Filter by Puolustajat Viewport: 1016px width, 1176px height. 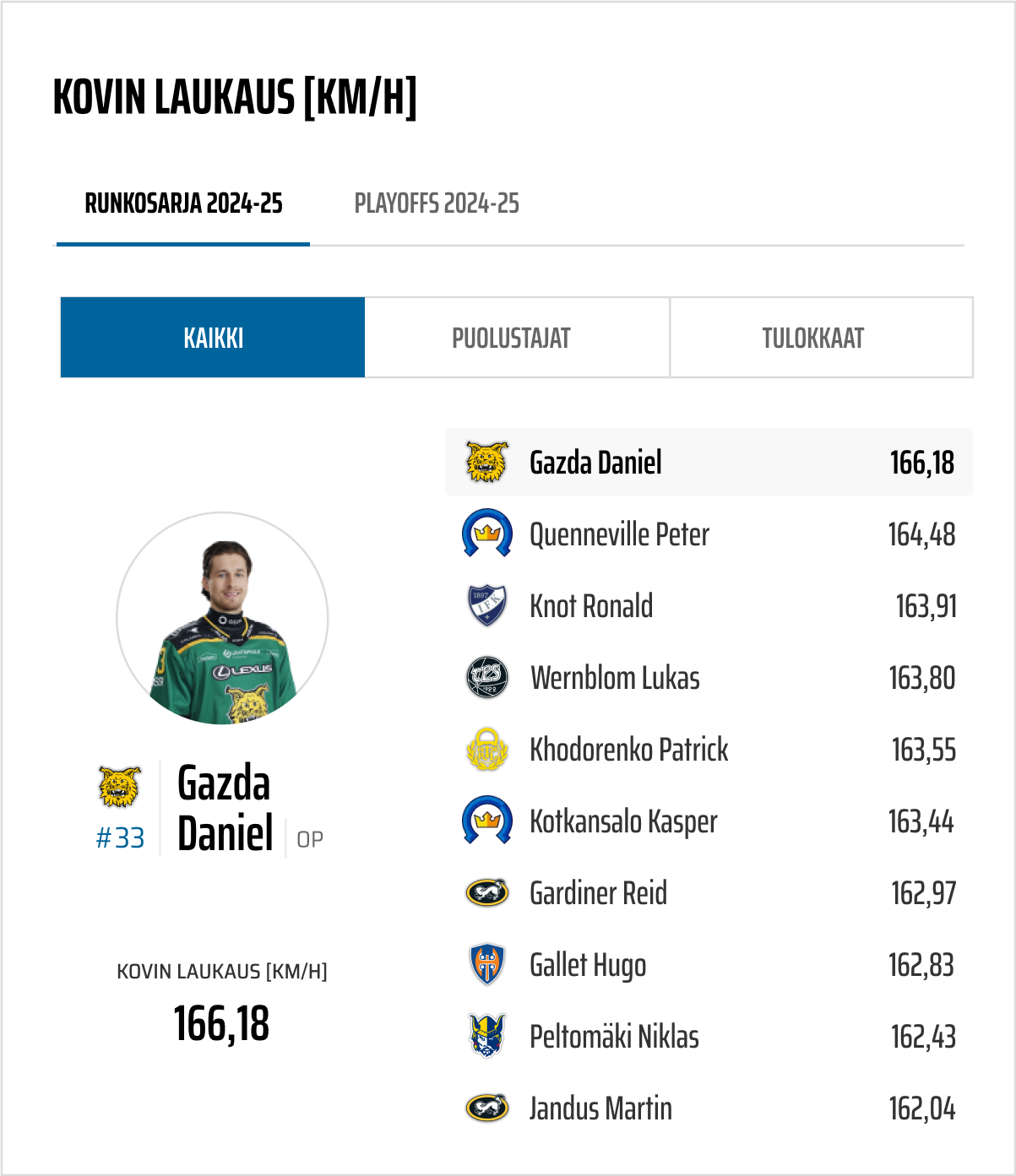coord(512,338)
